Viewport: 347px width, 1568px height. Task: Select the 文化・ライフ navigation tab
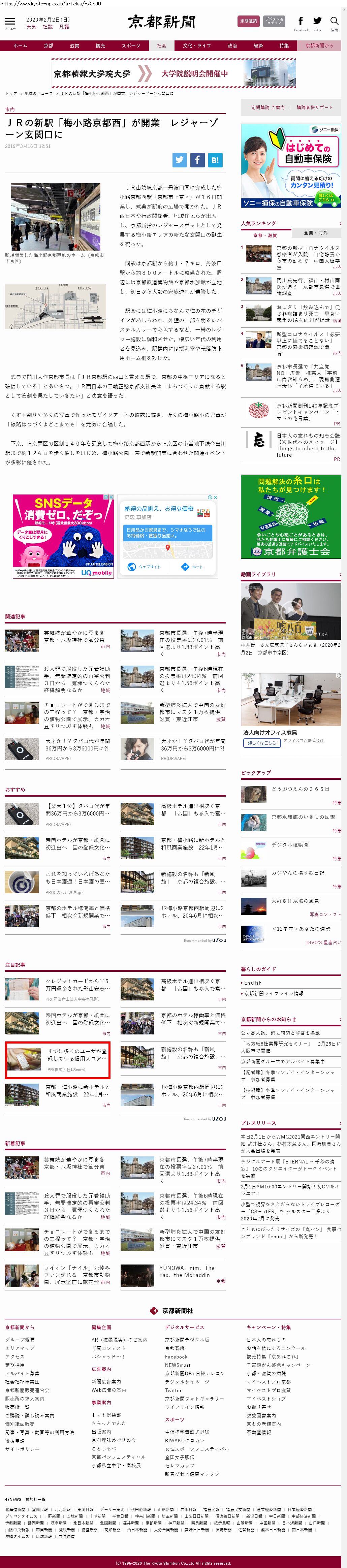(x=196, y=46)
